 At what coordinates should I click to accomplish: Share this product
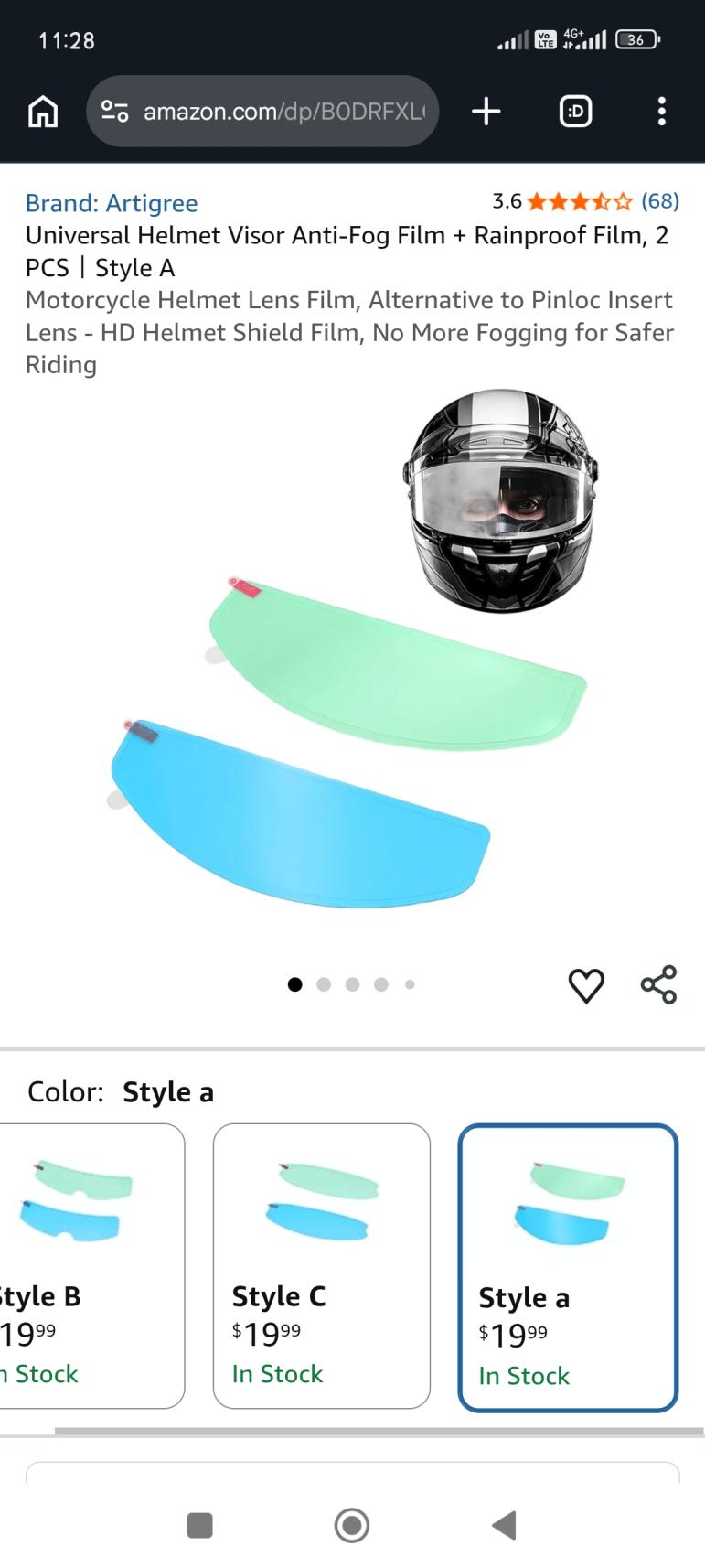click(658, 984)
